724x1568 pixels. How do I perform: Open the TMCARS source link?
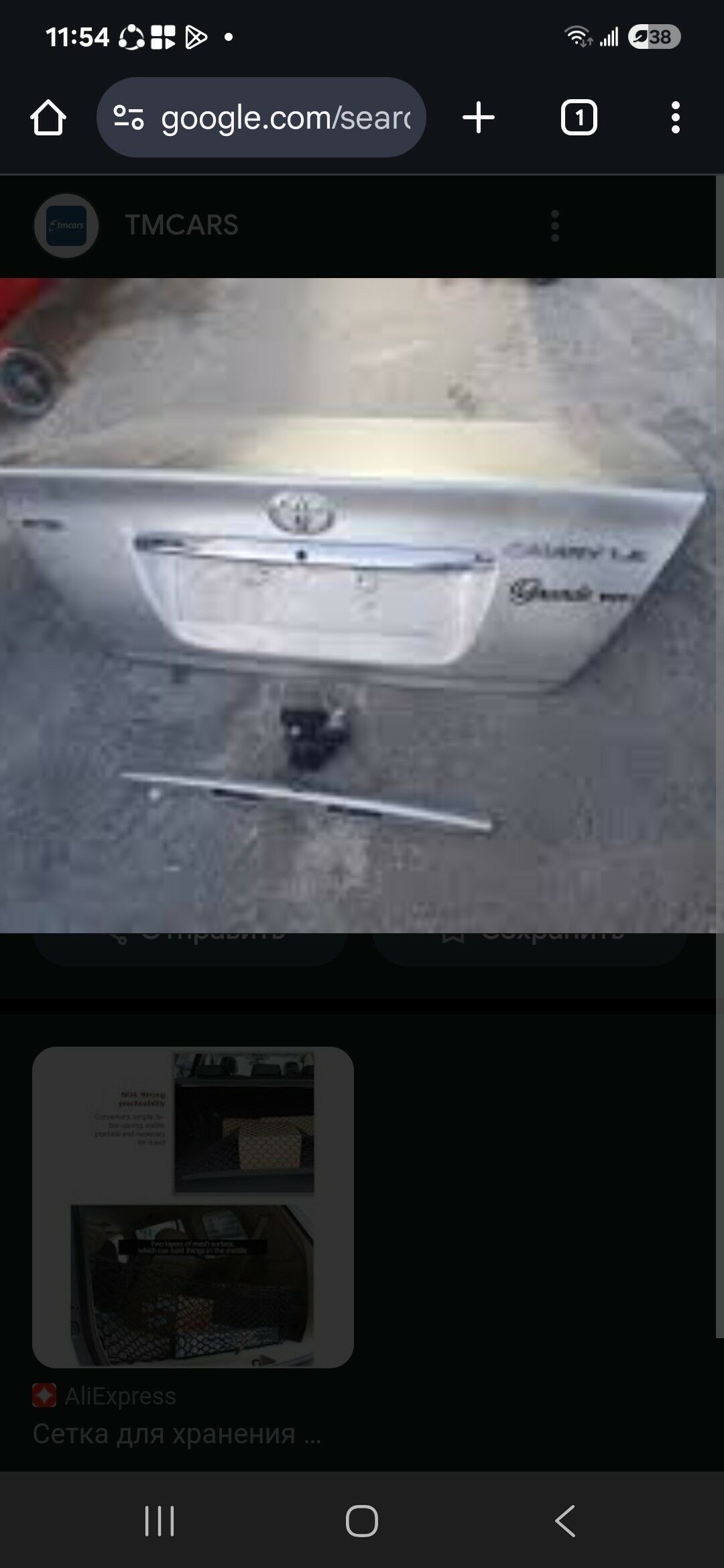(181, 225)
